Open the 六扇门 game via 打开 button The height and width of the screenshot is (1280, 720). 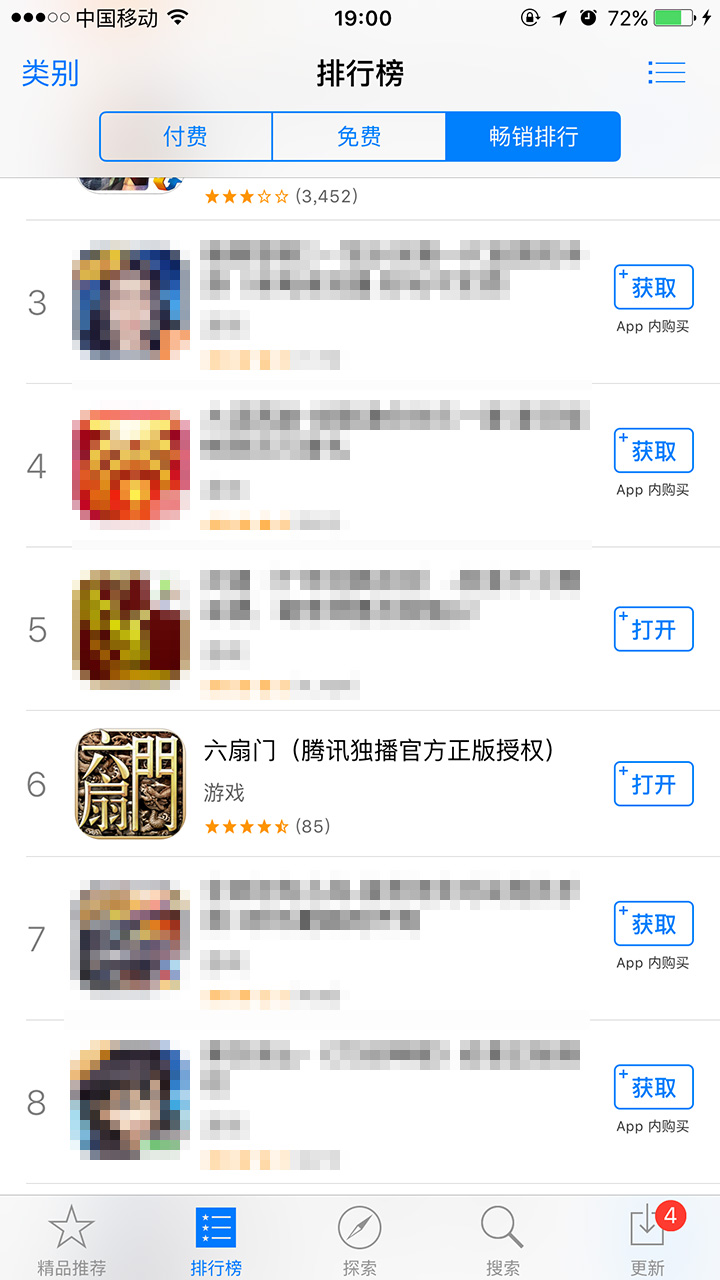[x=653, y=784]
